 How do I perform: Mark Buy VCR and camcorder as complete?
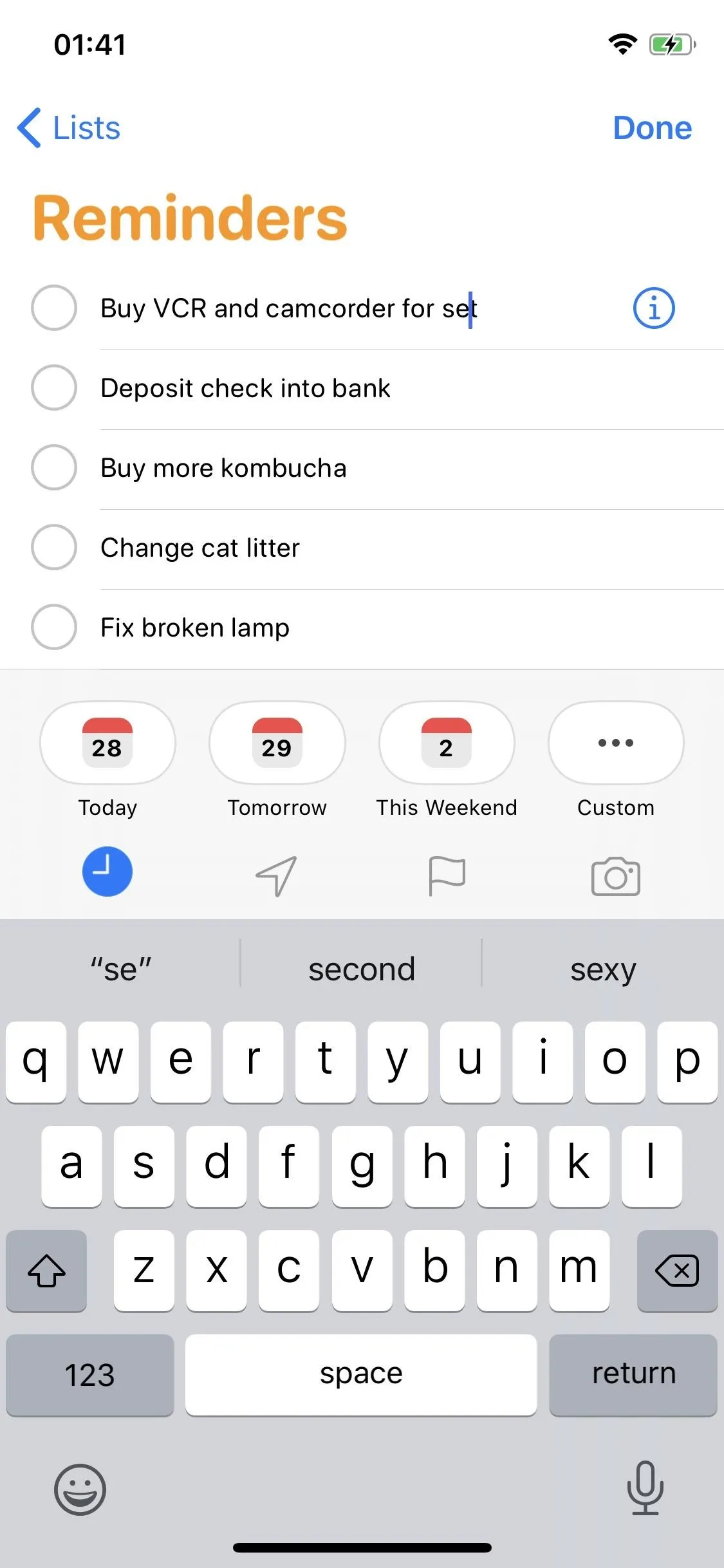[x=54, y=308]
